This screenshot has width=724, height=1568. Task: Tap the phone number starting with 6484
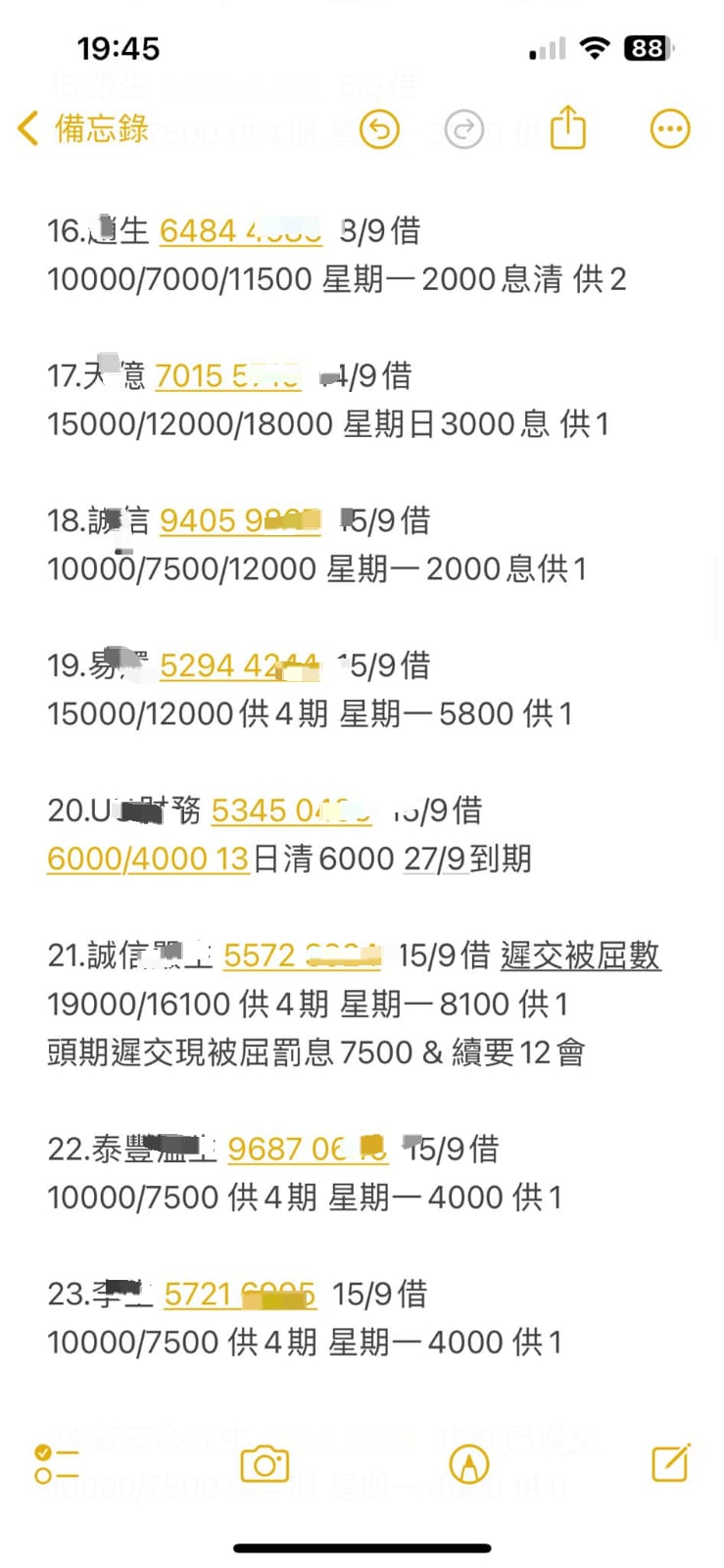[x=239, y=231]
